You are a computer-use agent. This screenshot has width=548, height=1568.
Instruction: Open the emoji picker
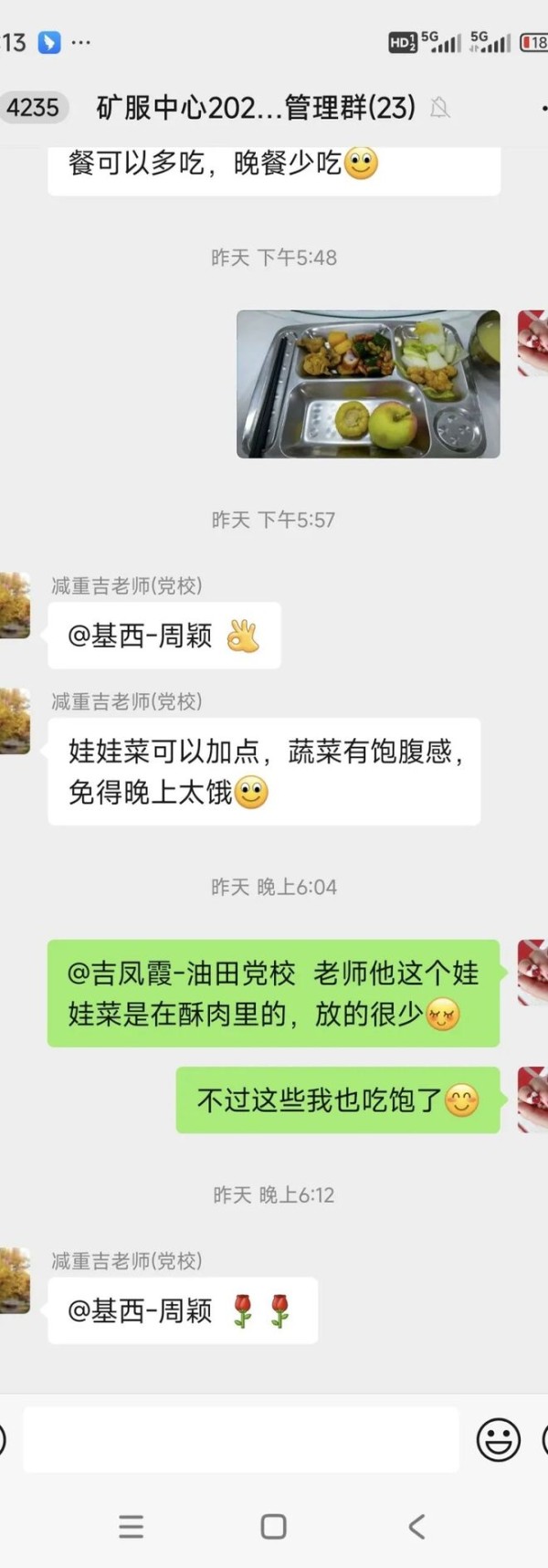click(x=498, y=1440)
